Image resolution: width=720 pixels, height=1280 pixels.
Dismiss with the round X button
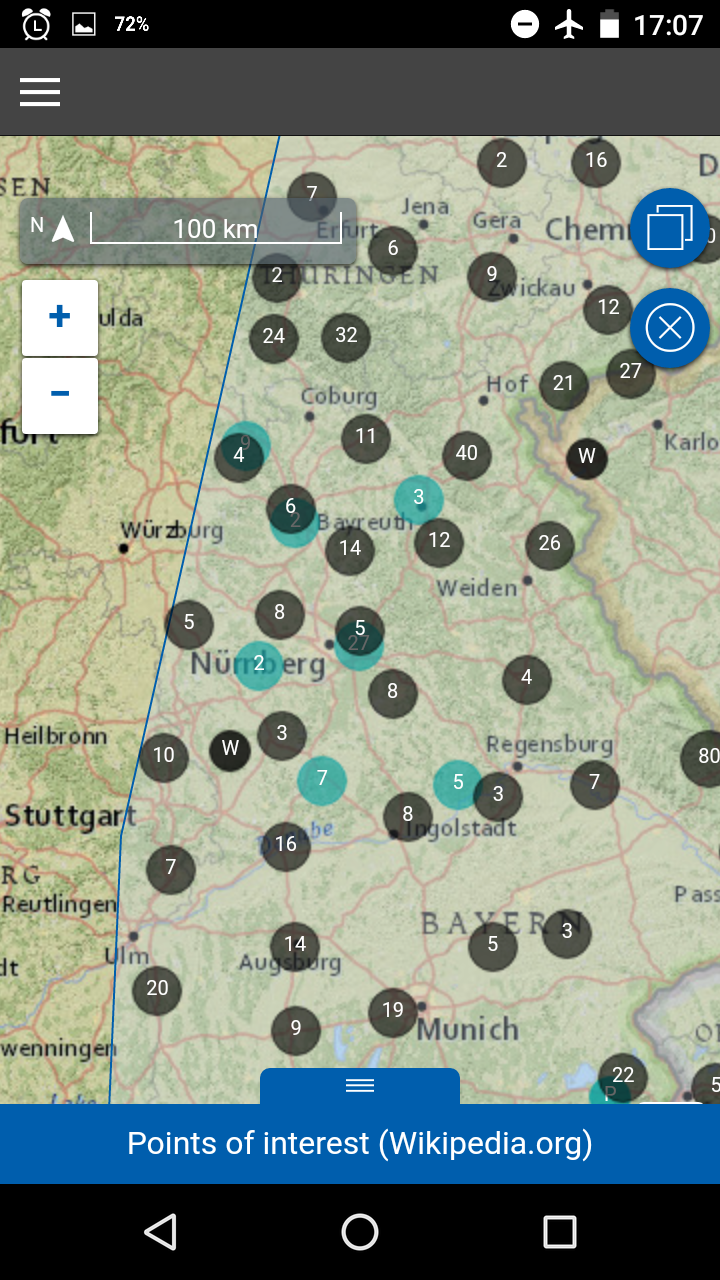pyautogui.click(x=669, y=328)
